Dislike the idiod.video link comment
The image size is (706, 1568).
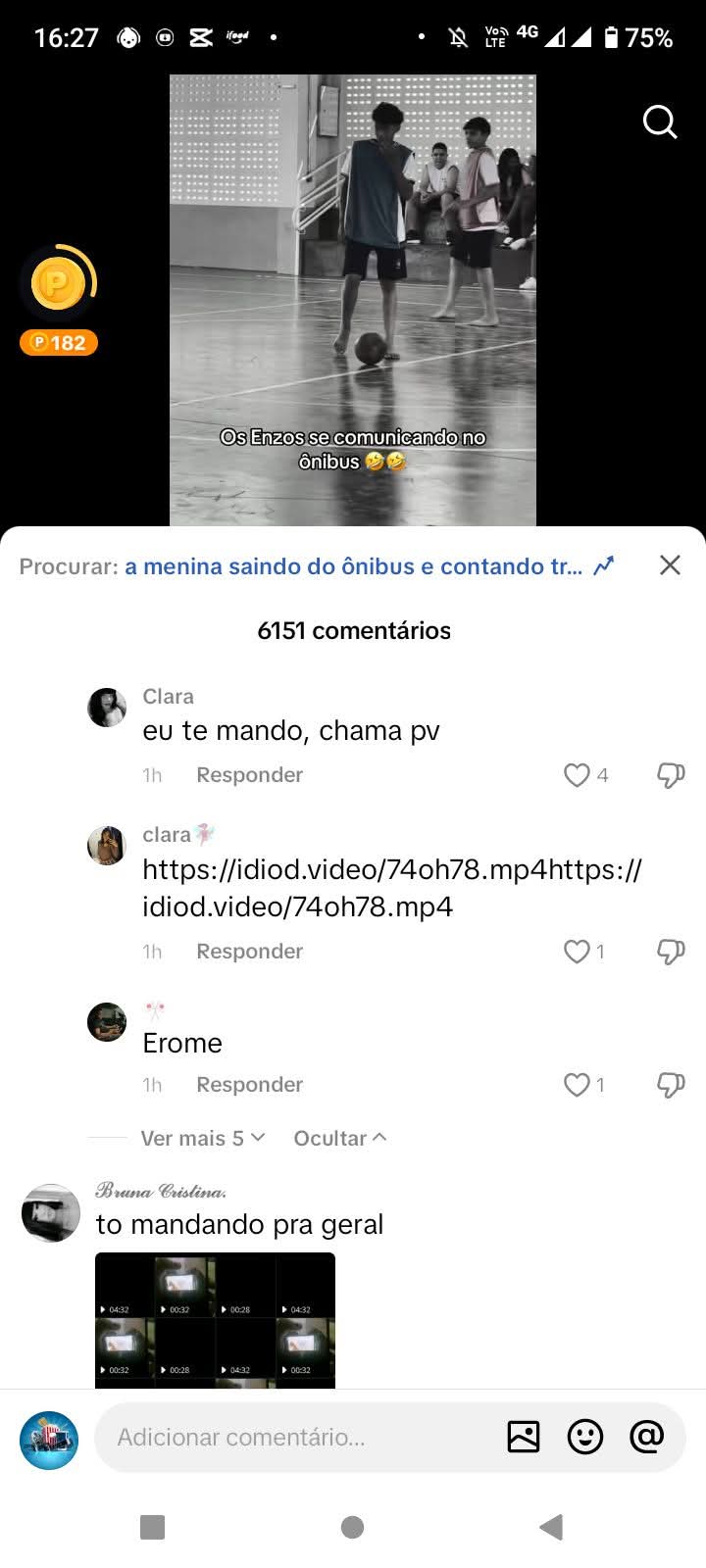[x=671, y=952]
